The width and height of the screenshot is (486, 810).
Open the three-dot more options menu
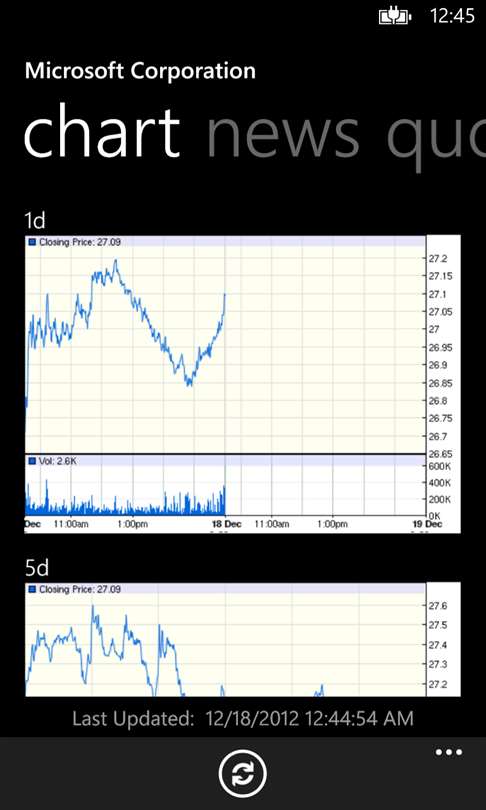[448, 752]
